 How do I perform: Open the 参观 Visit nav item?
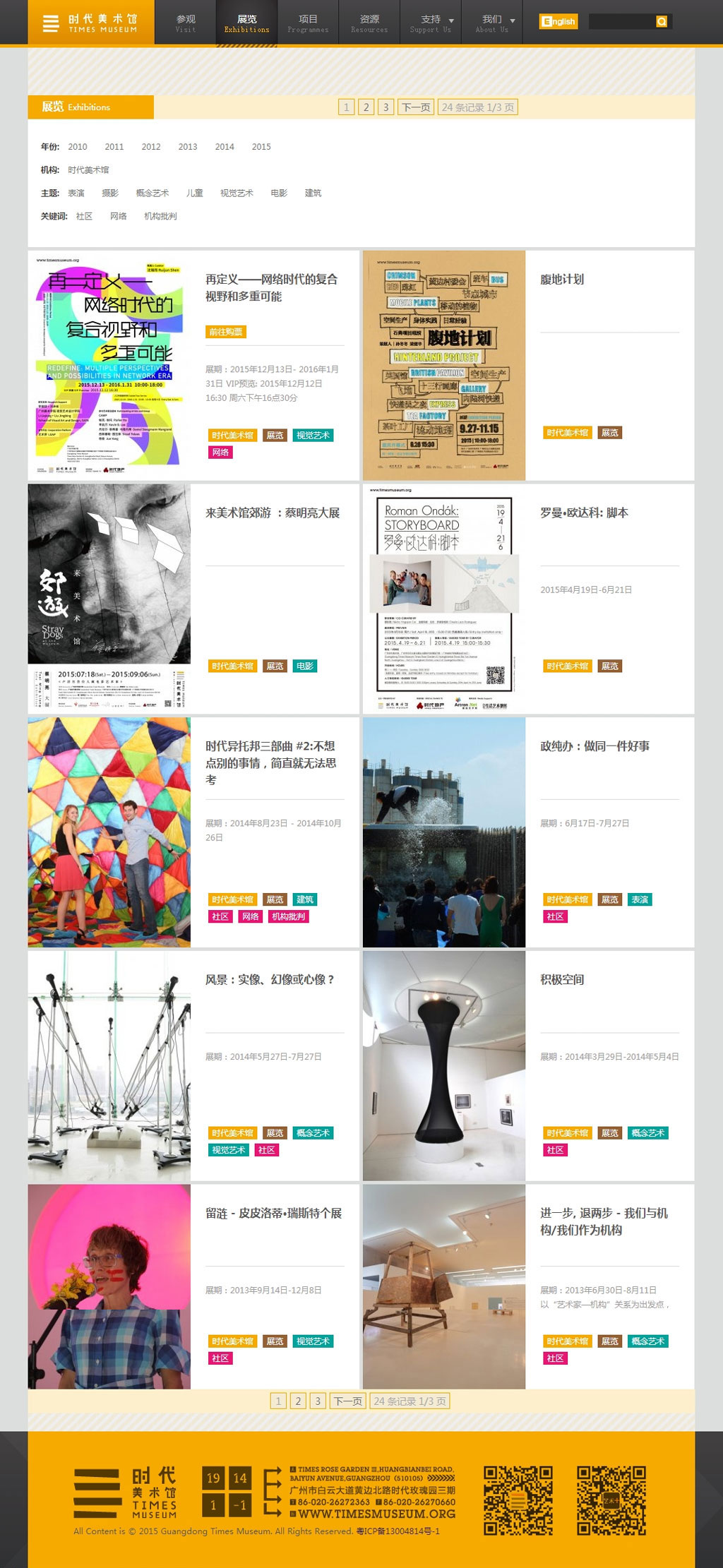[x=186, y=23]
